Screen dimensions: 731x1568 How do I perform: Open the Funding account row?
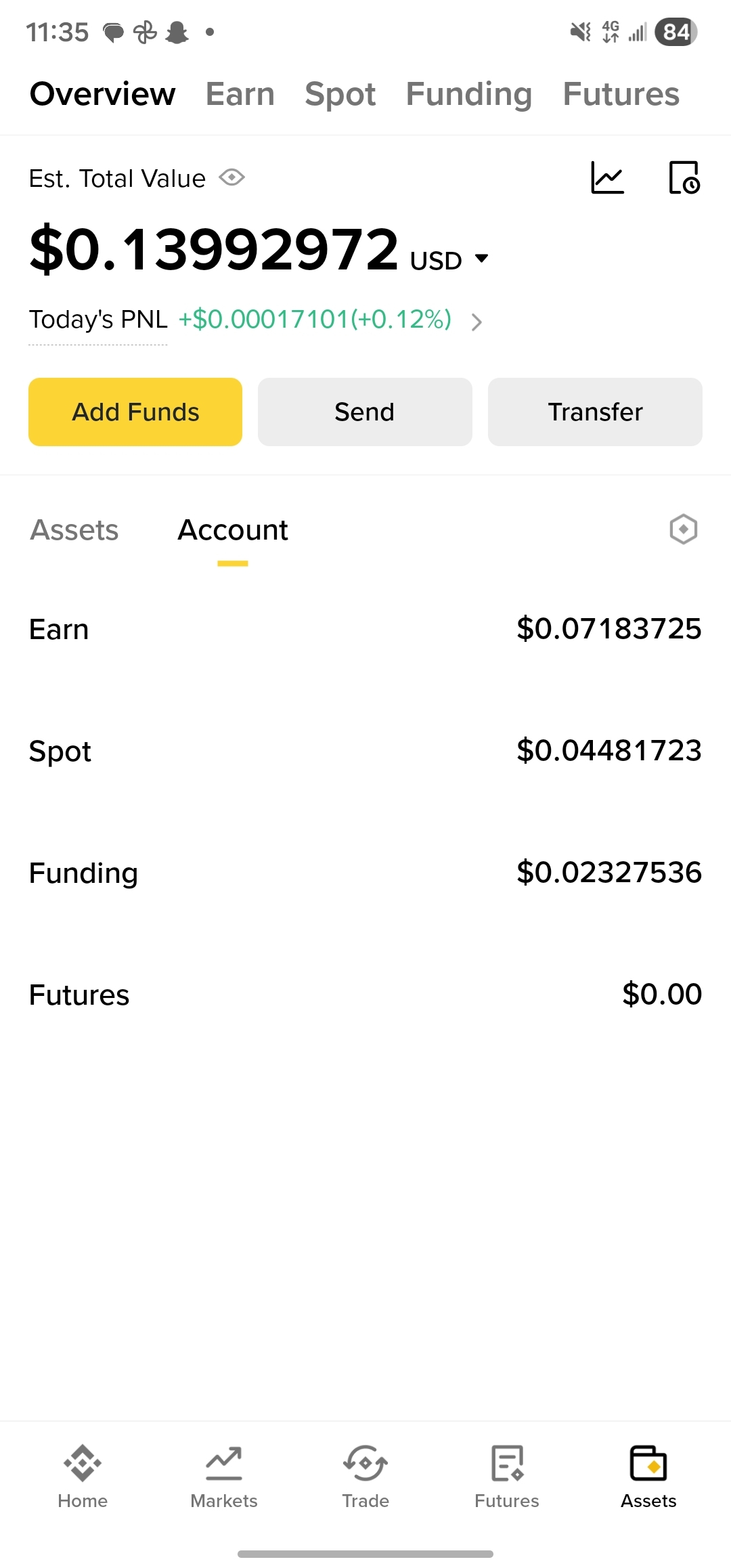tap(365, 873)
